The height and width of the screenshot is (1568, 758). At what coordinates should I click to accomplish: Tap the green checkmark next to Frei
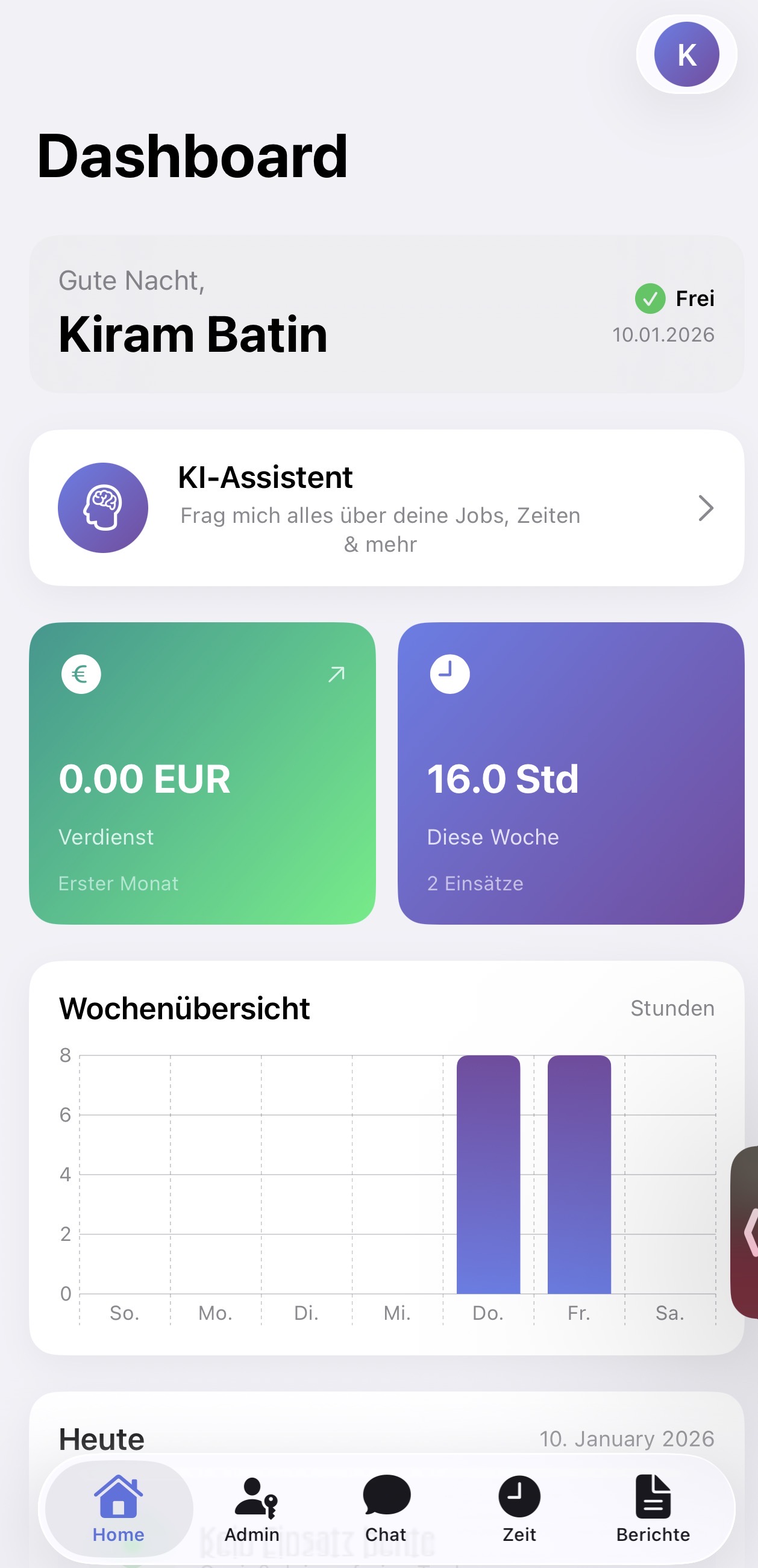pos(650,298)
